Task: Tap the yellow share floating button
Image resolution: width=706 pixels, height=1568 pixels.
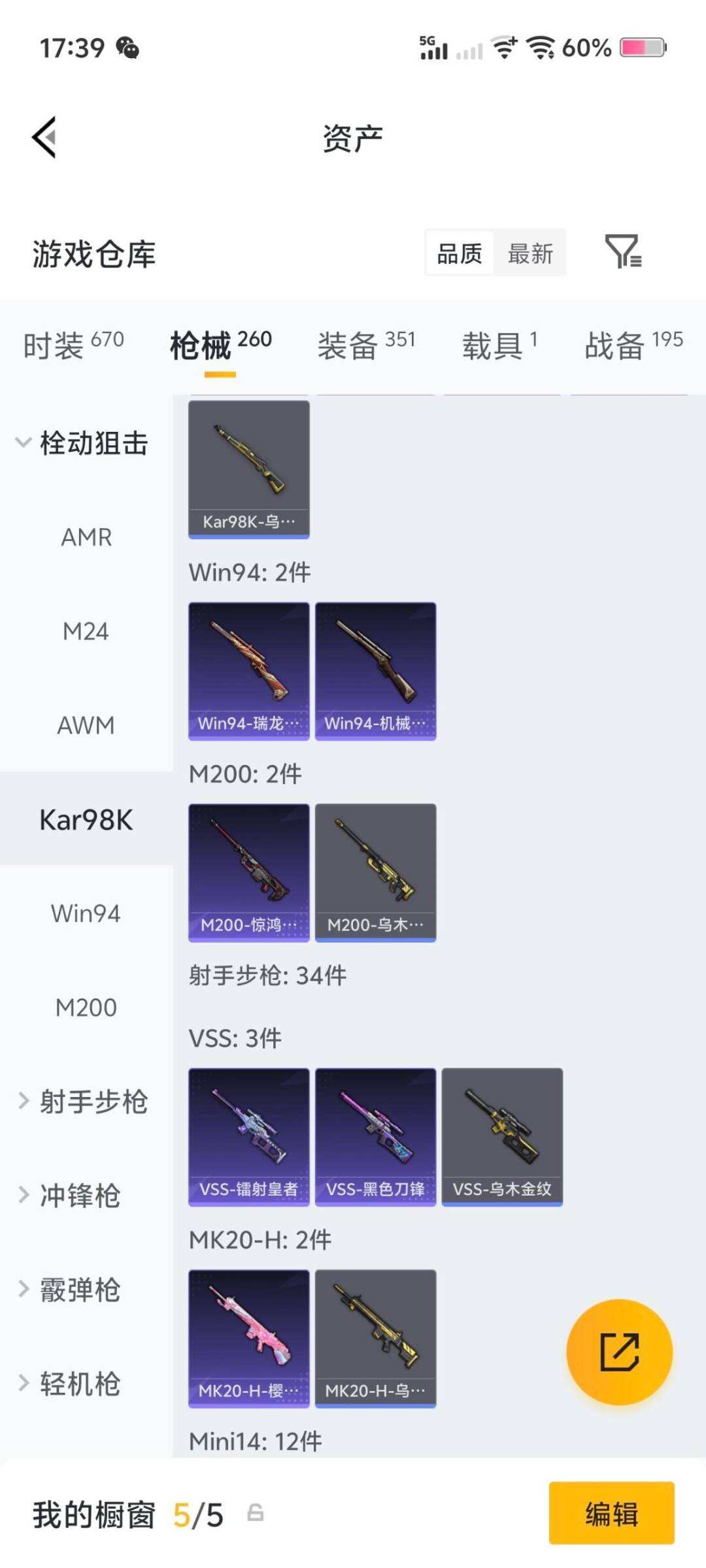Action: (619, 1352)
